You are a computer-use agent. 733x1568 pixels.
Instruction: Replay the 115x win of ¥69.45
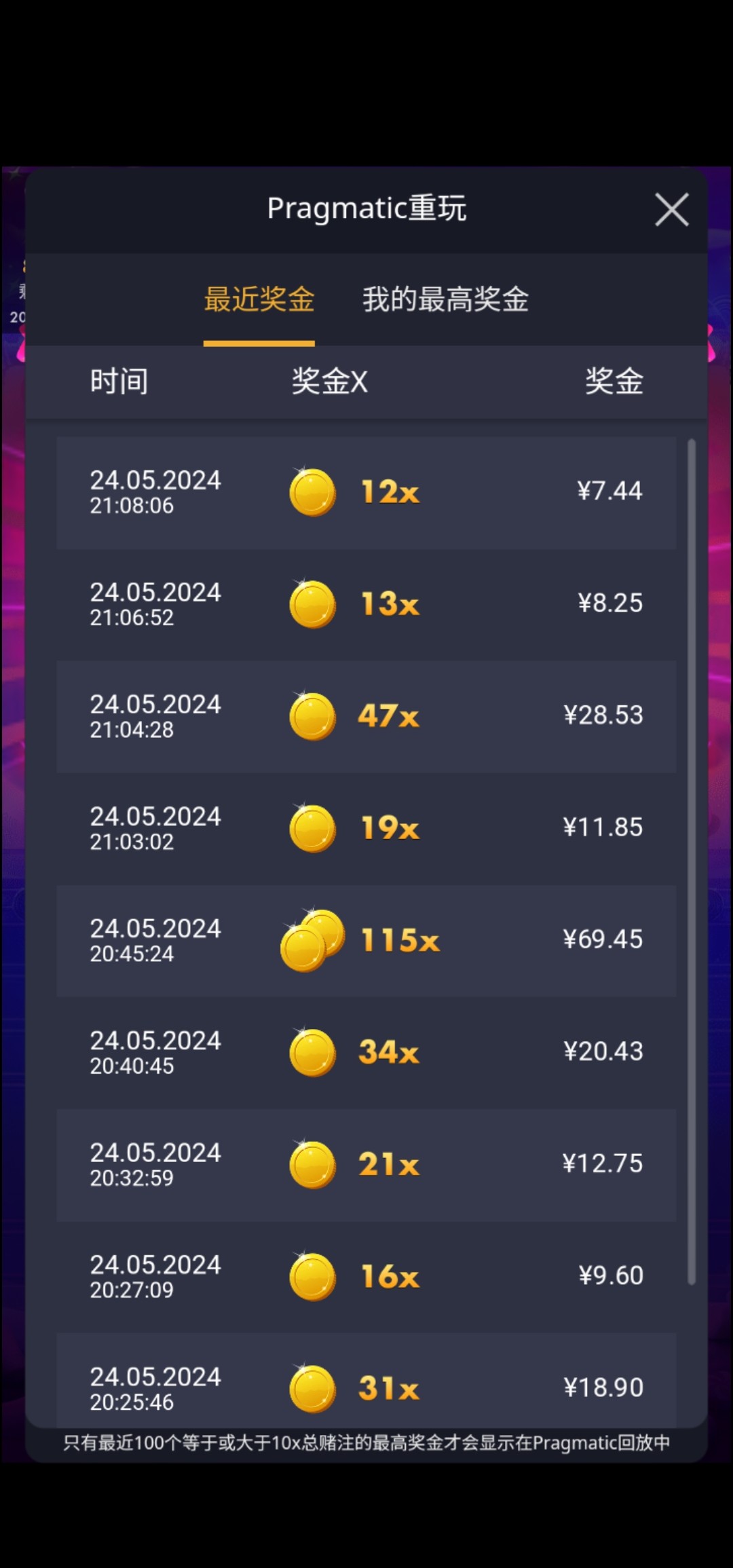pos(366,940)
